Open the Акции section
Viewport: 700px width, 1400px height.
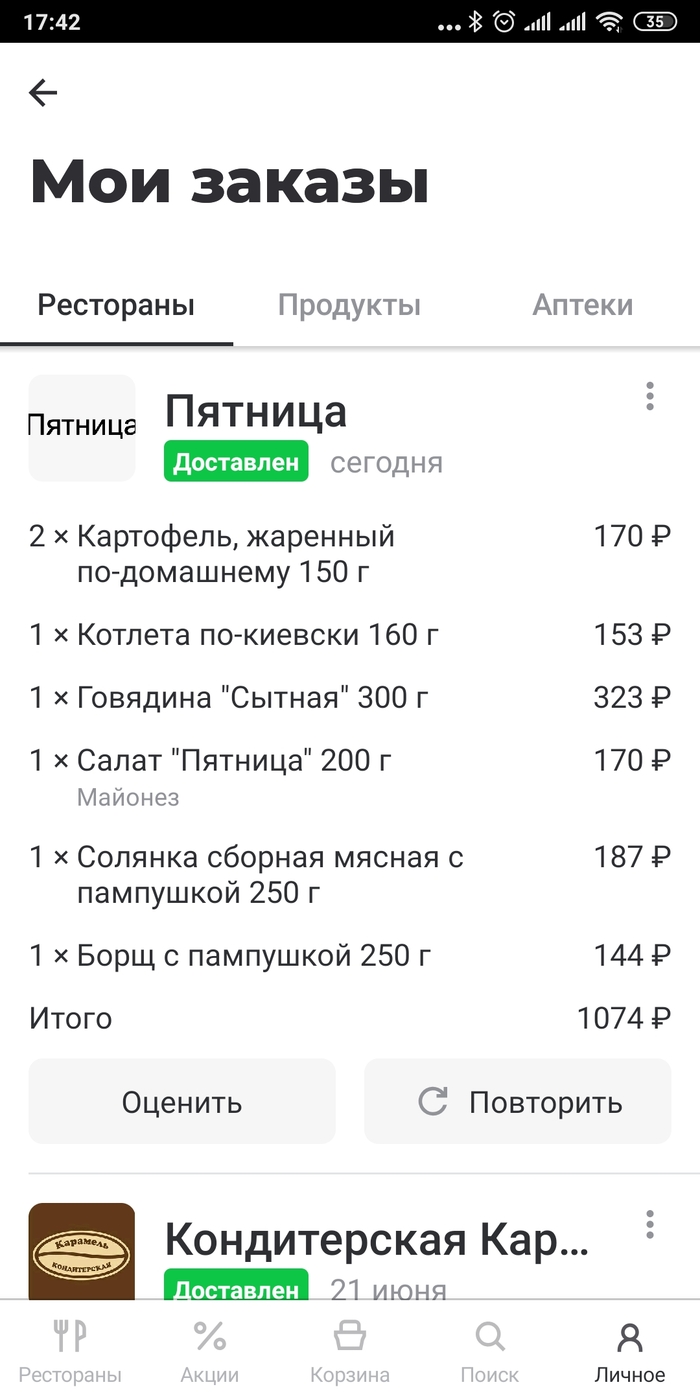pos(210,1350)
